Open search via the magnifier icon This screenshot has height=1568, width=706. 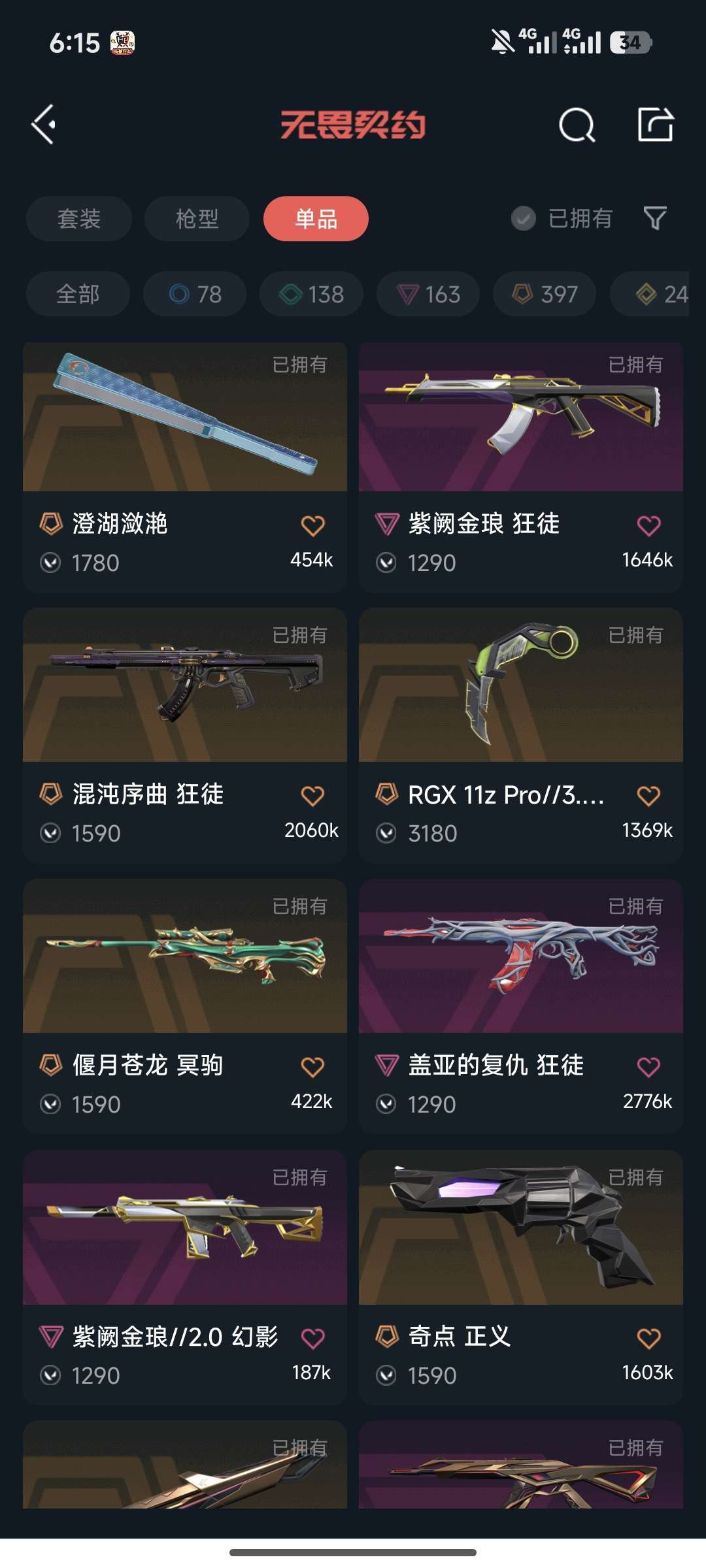pos(575,125)
